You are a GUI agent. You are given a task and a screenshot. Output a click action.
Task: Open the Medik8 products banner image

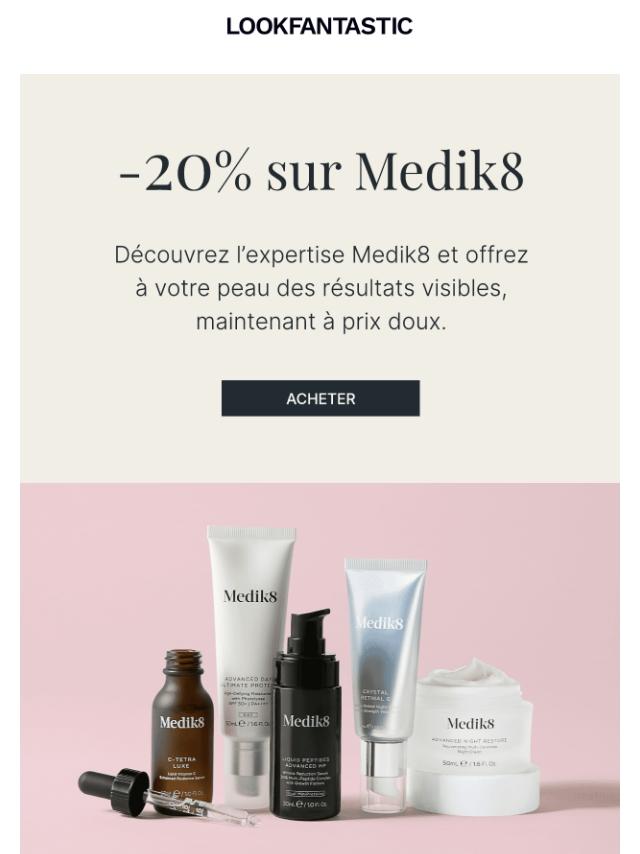[x=320, y=667]
